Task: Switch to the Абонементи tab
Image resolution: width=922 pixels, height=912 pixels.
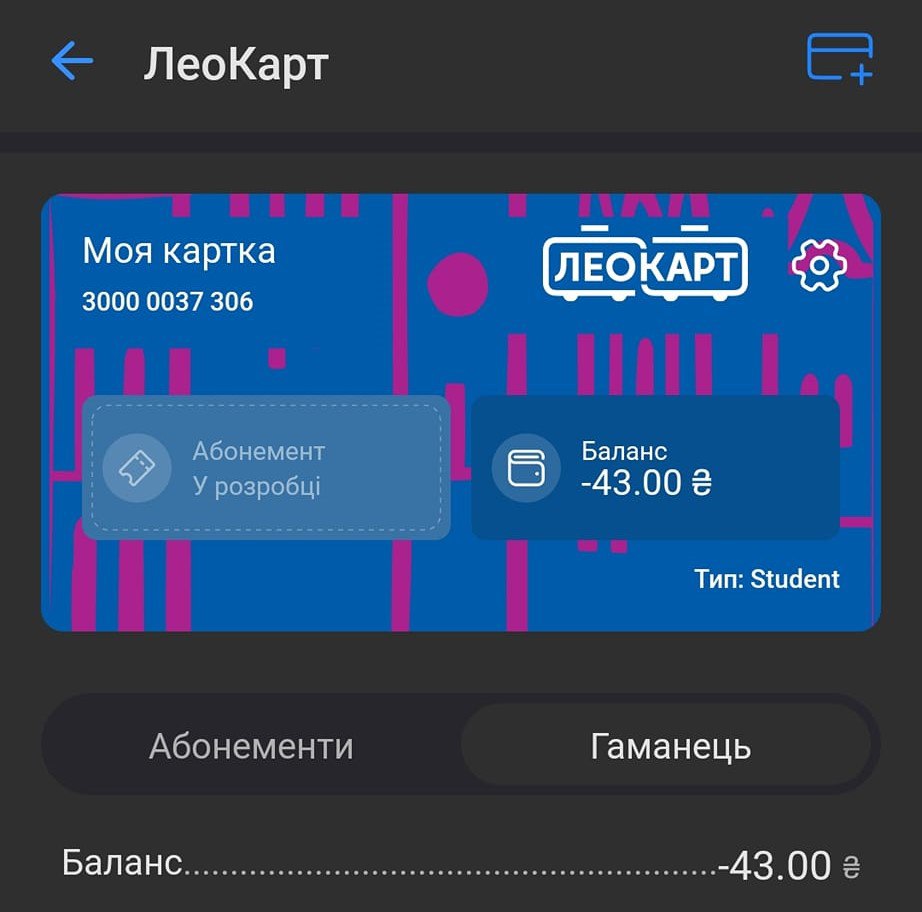Action: coord(251,746)
